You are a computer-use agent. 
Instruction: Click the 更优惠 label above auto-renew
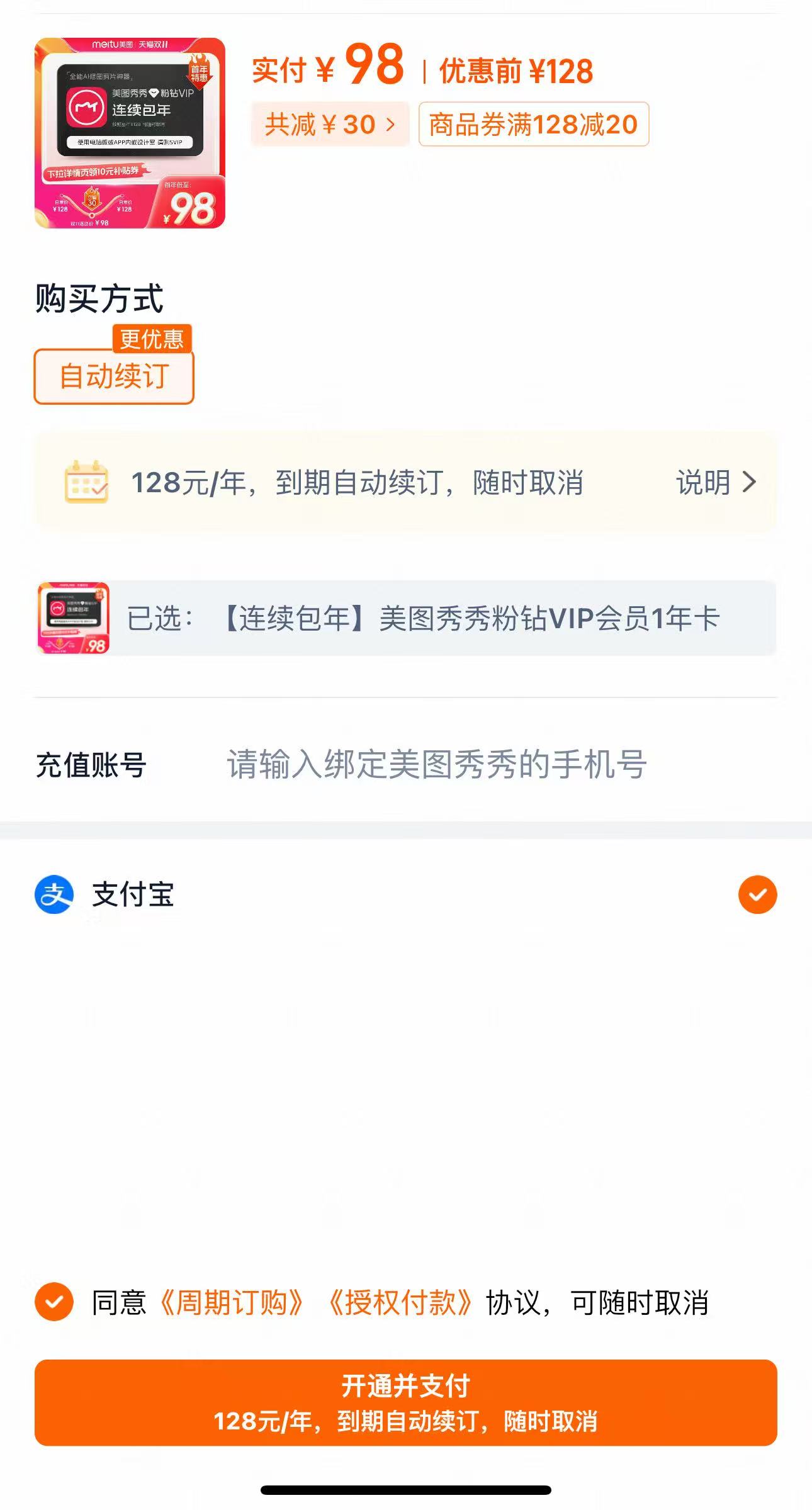tap(153, 337)
